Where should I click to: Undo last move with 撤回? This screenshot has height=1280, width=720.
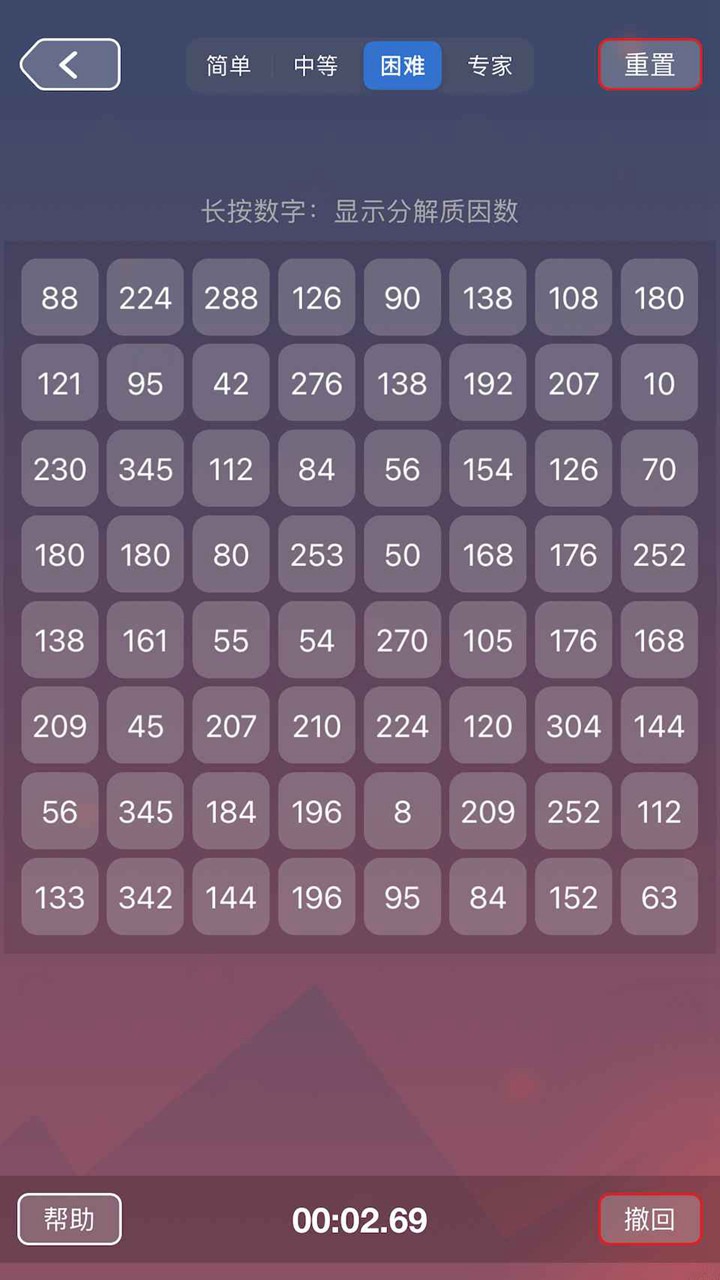click(650, 1219)
